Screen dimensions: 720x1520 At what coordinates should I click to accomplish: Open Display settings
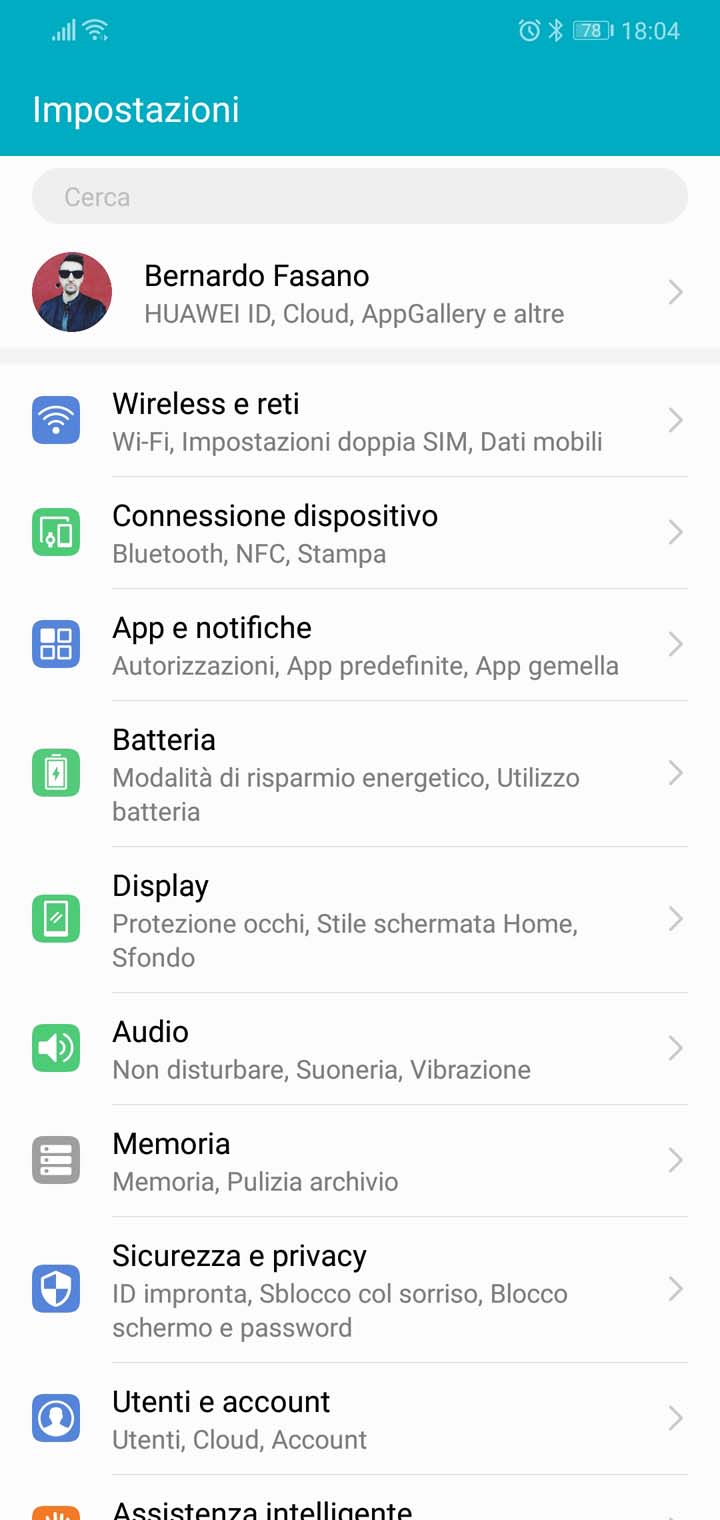pyautogui.click(x=360, y=920)
